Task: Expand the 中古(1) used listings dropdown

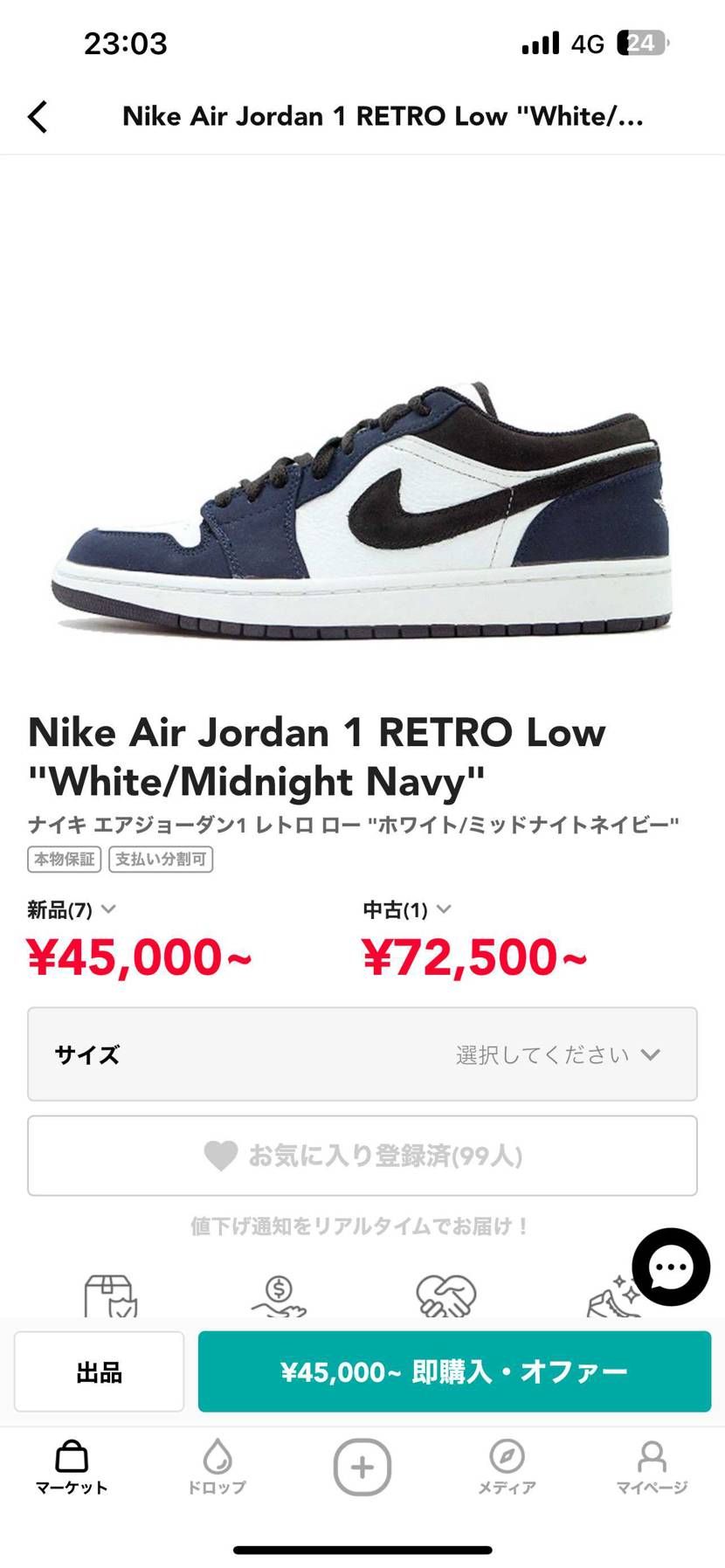Action: coord(407,910)
